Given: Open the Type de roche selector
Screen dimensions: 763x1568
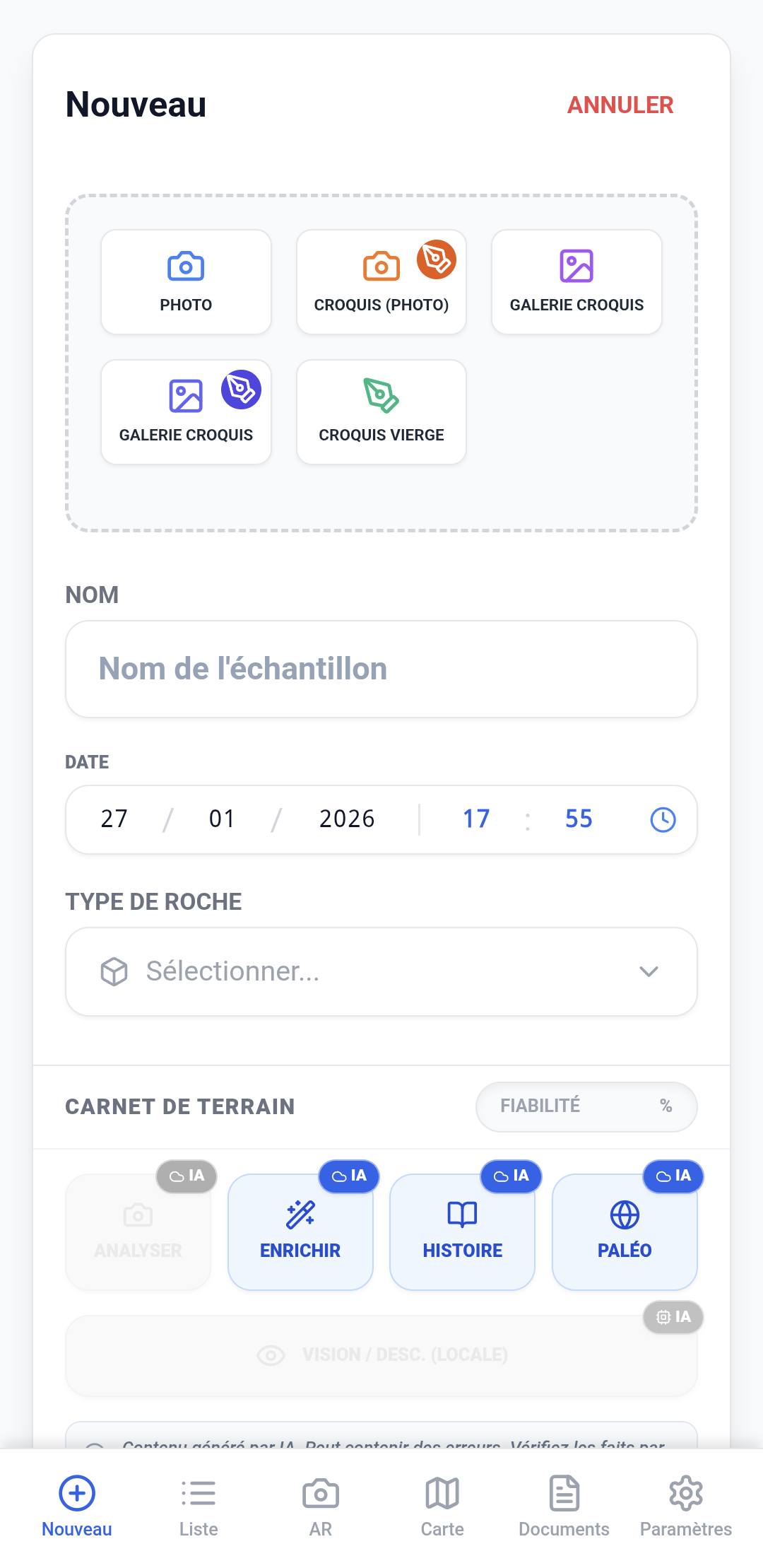Looking at the screenshot, I should click(381, 971).
